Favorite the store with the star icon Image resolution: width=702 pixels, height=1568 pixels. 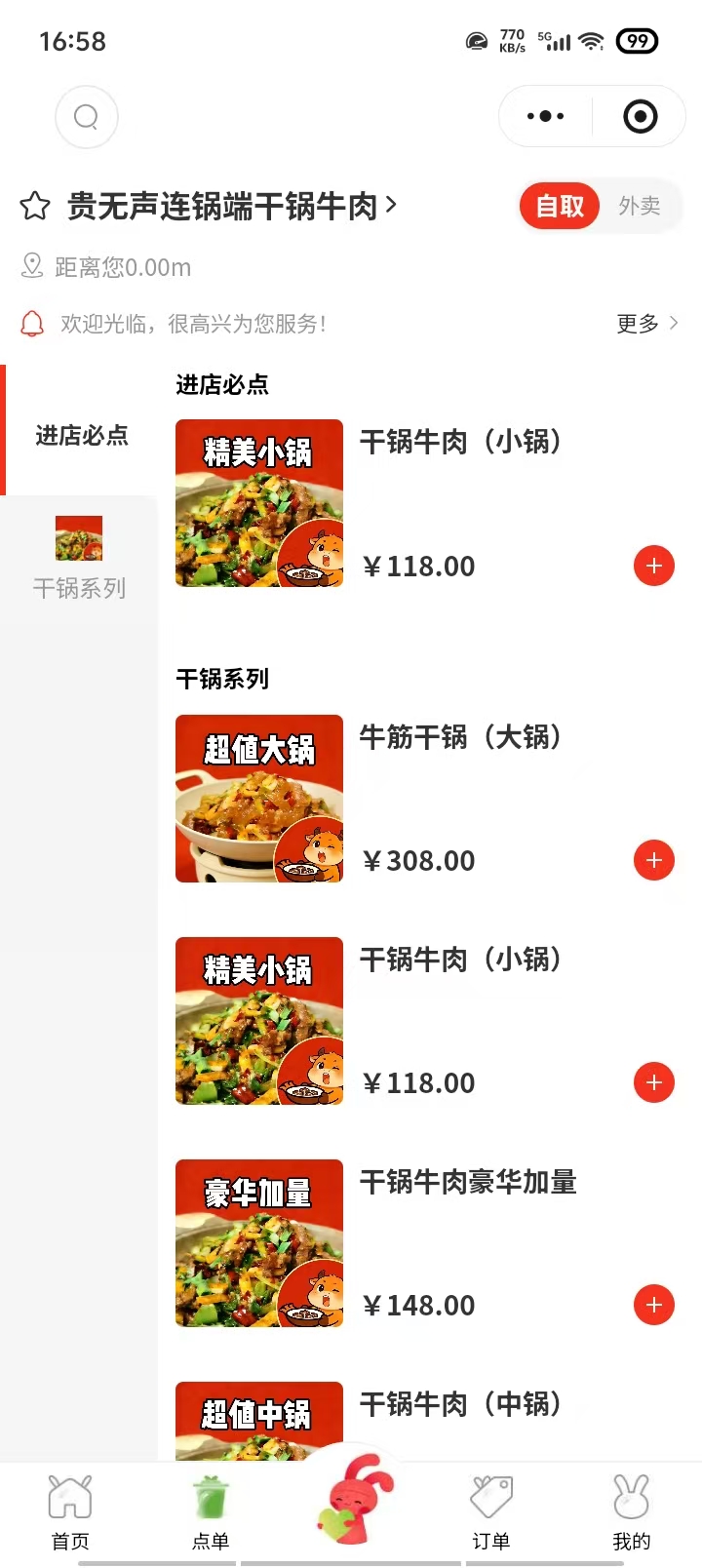(35, 206)
